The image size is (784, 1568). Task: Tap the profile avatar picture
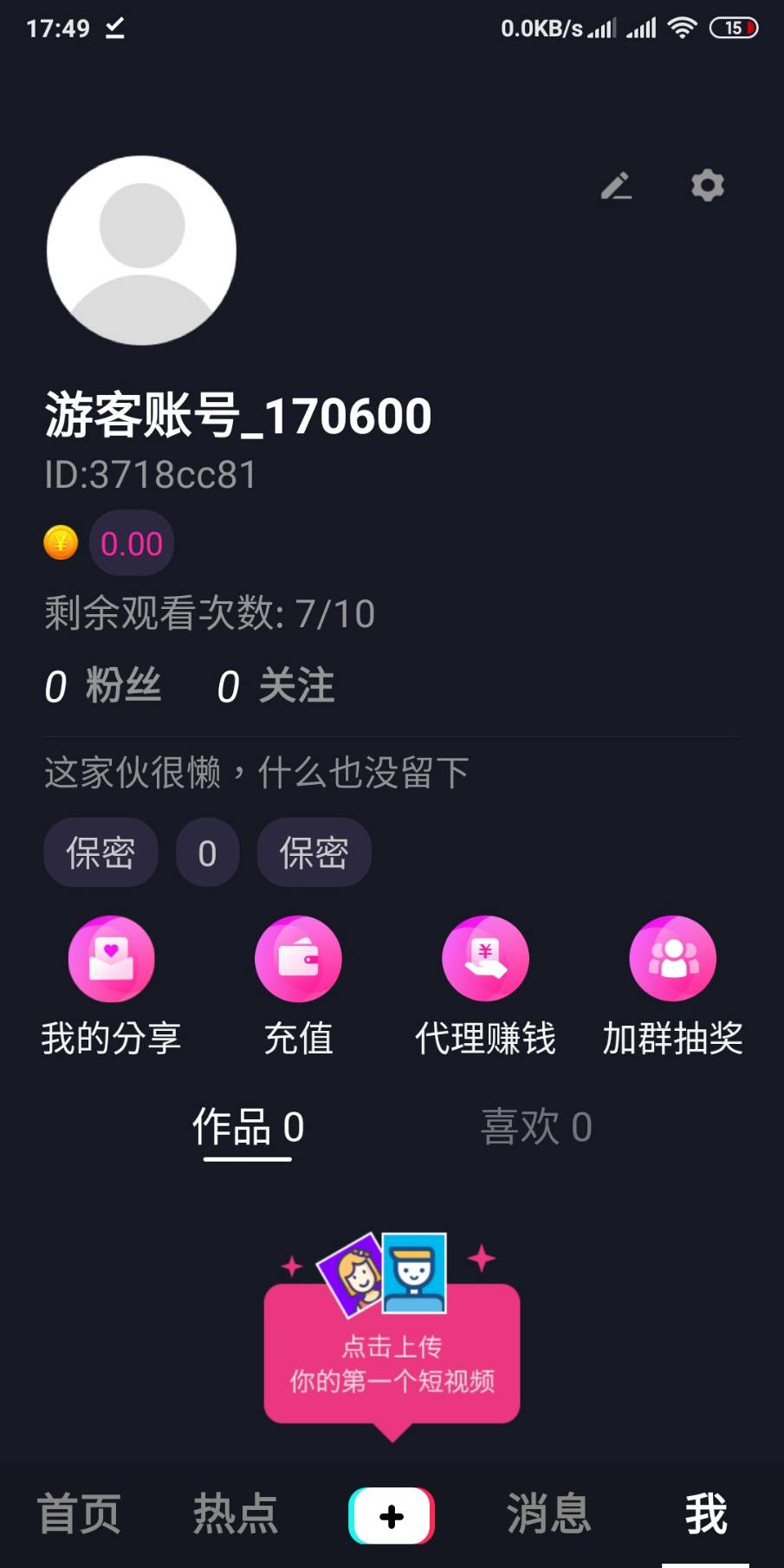(142, 250)
